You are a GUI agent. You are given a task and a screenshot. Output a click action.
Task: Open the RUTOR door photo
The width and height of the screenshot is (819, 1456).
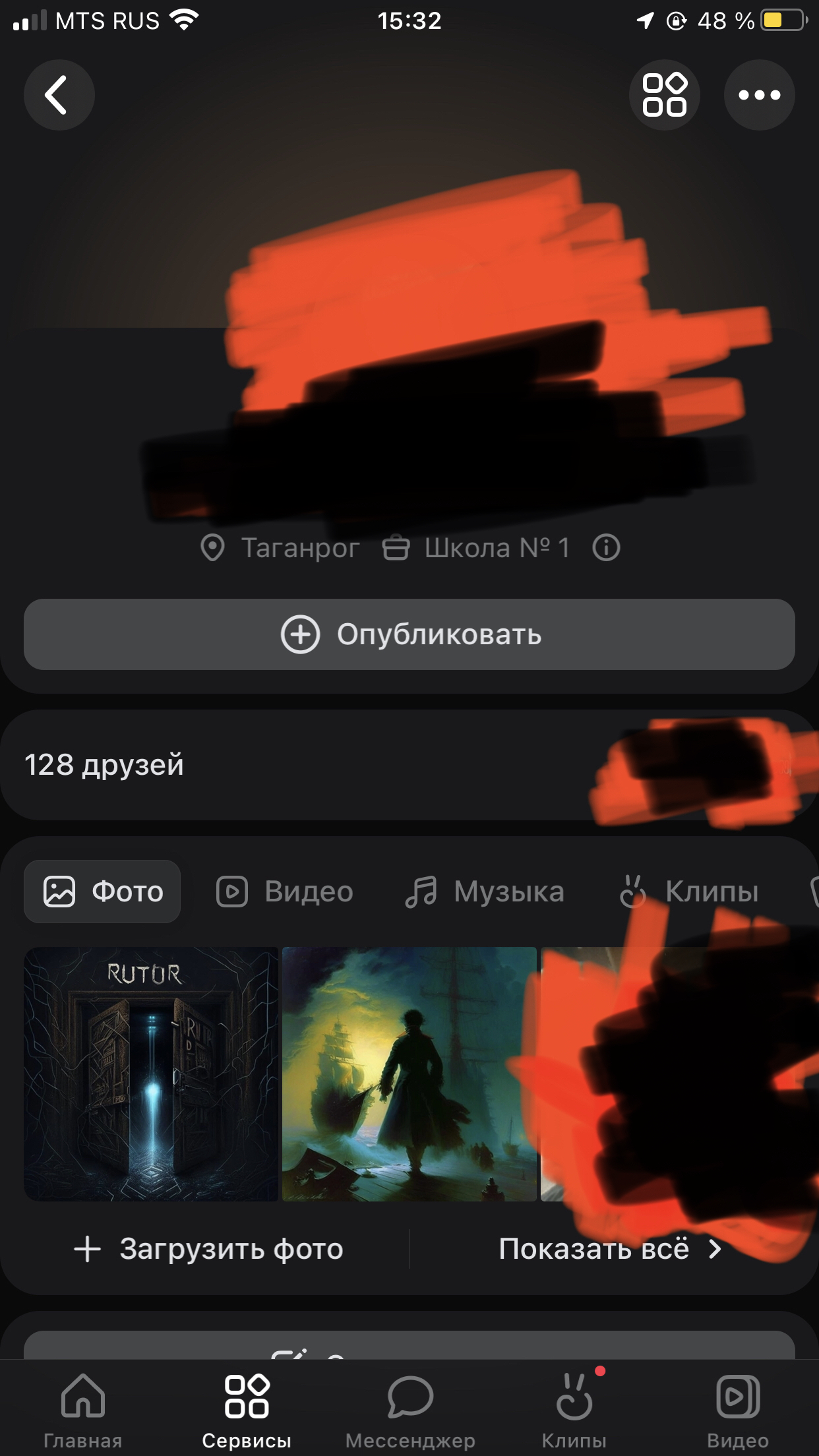151,1074
